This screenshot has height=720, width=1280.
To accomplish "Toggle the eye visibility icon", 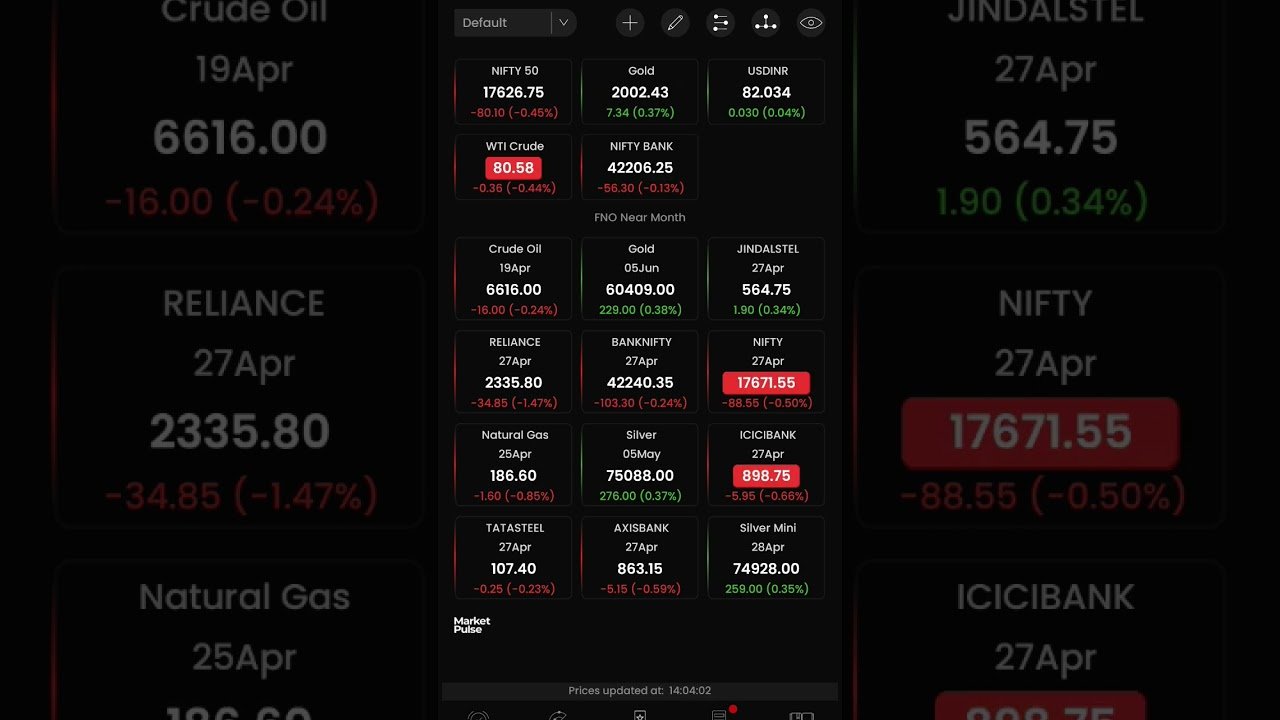I will [811, 23].
